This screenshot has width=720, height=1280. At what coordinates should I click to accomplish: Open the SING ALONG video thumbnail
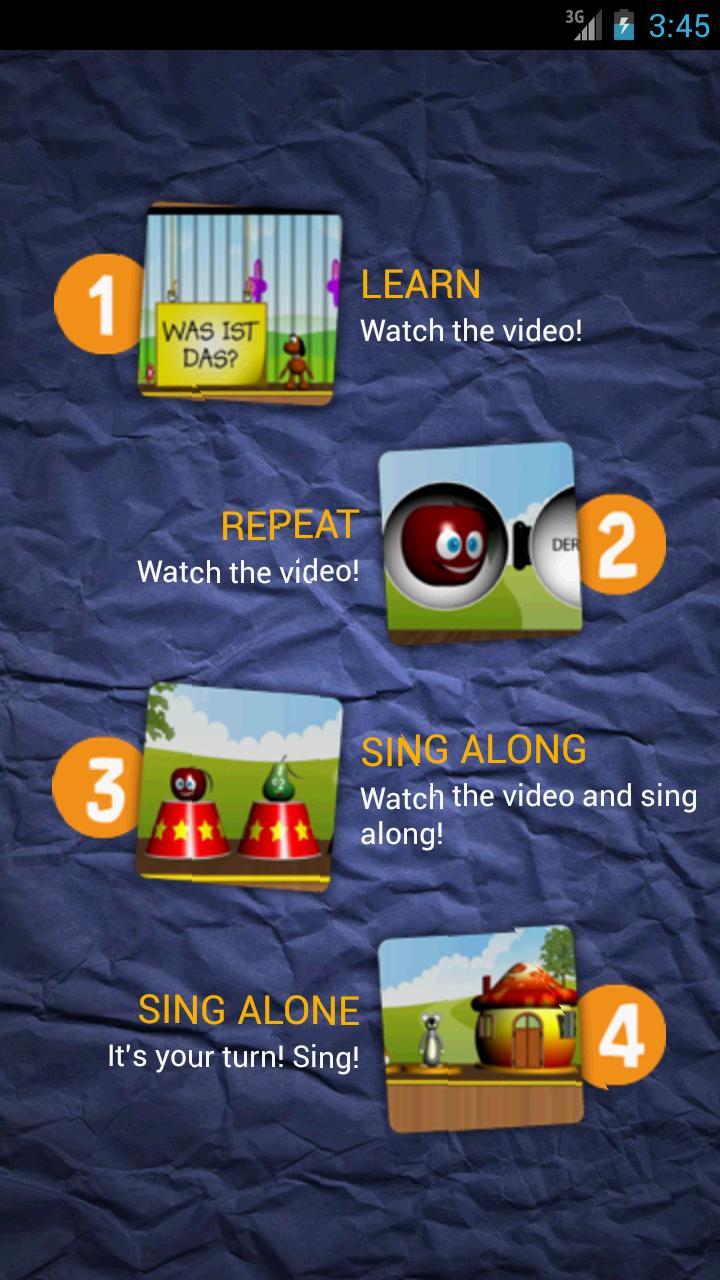click(240, 785)
